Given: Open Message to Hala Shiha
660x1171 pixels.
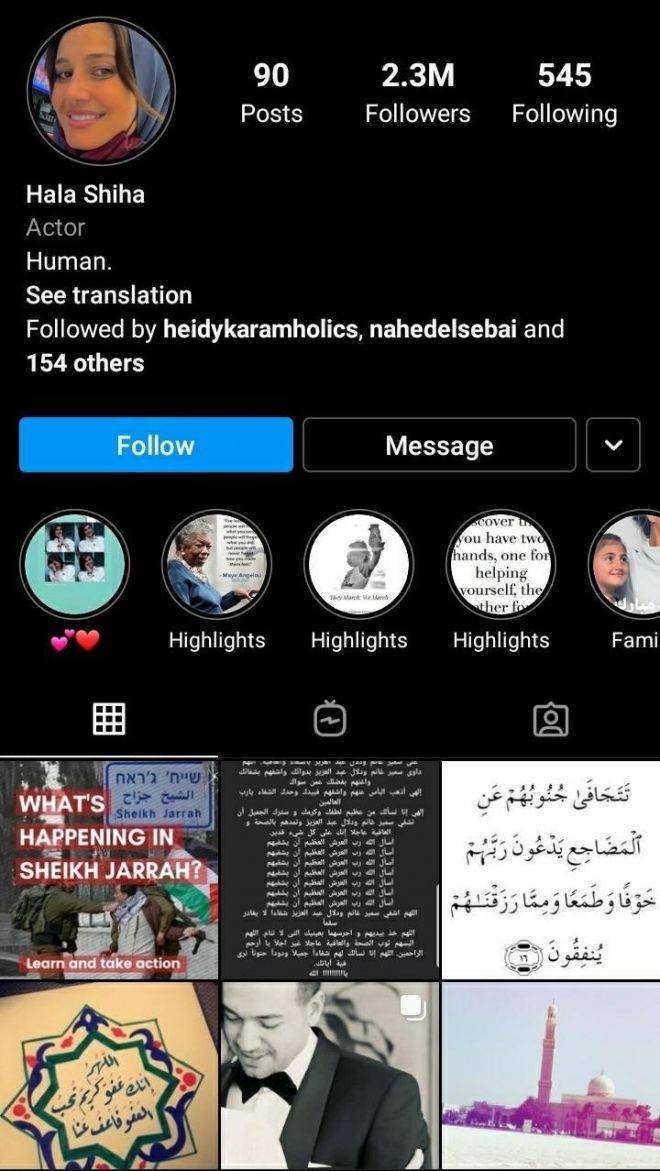Looking at the screenshot, I should coord(439,445).
